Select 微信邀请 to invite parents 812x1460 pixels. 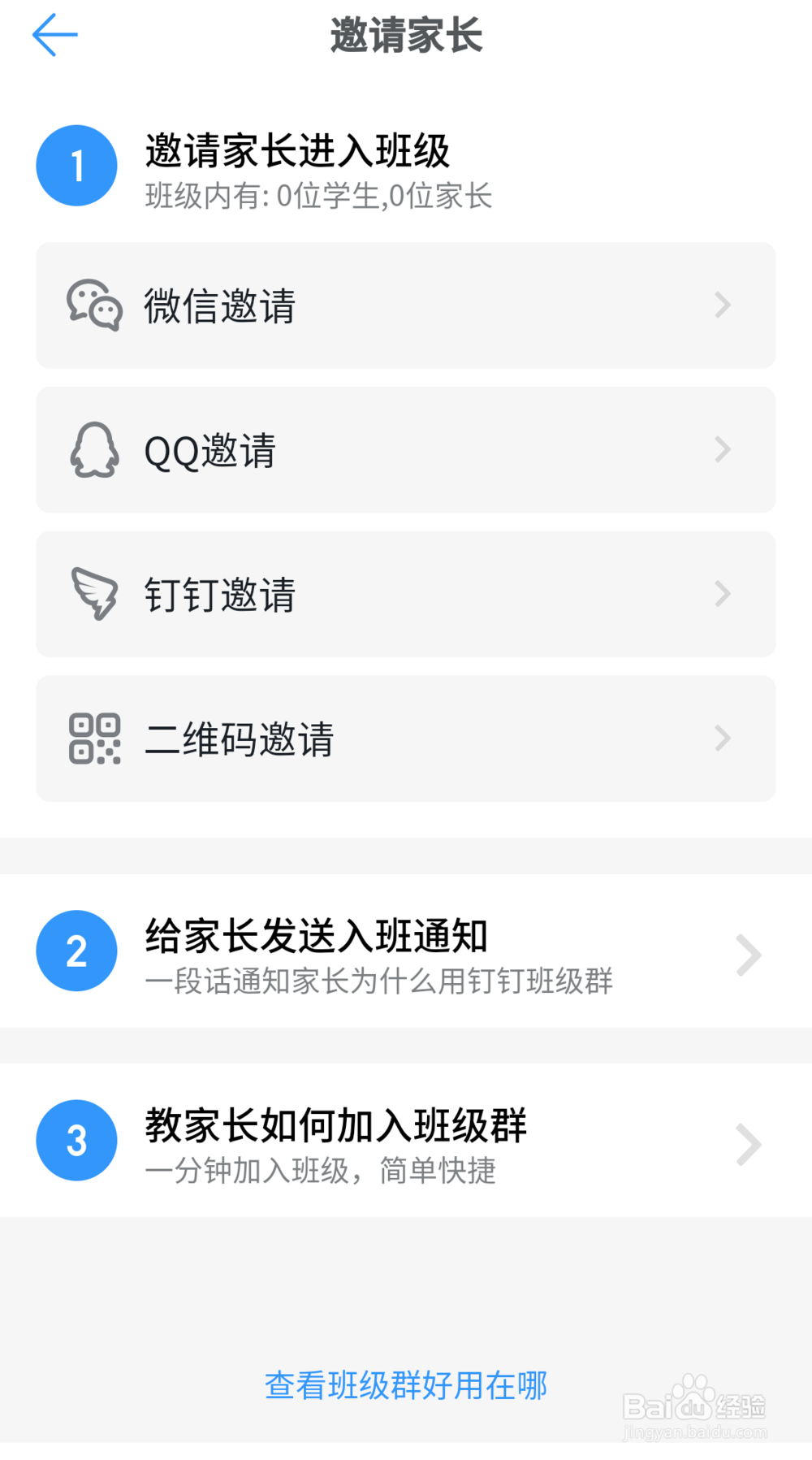click(405, 305)
